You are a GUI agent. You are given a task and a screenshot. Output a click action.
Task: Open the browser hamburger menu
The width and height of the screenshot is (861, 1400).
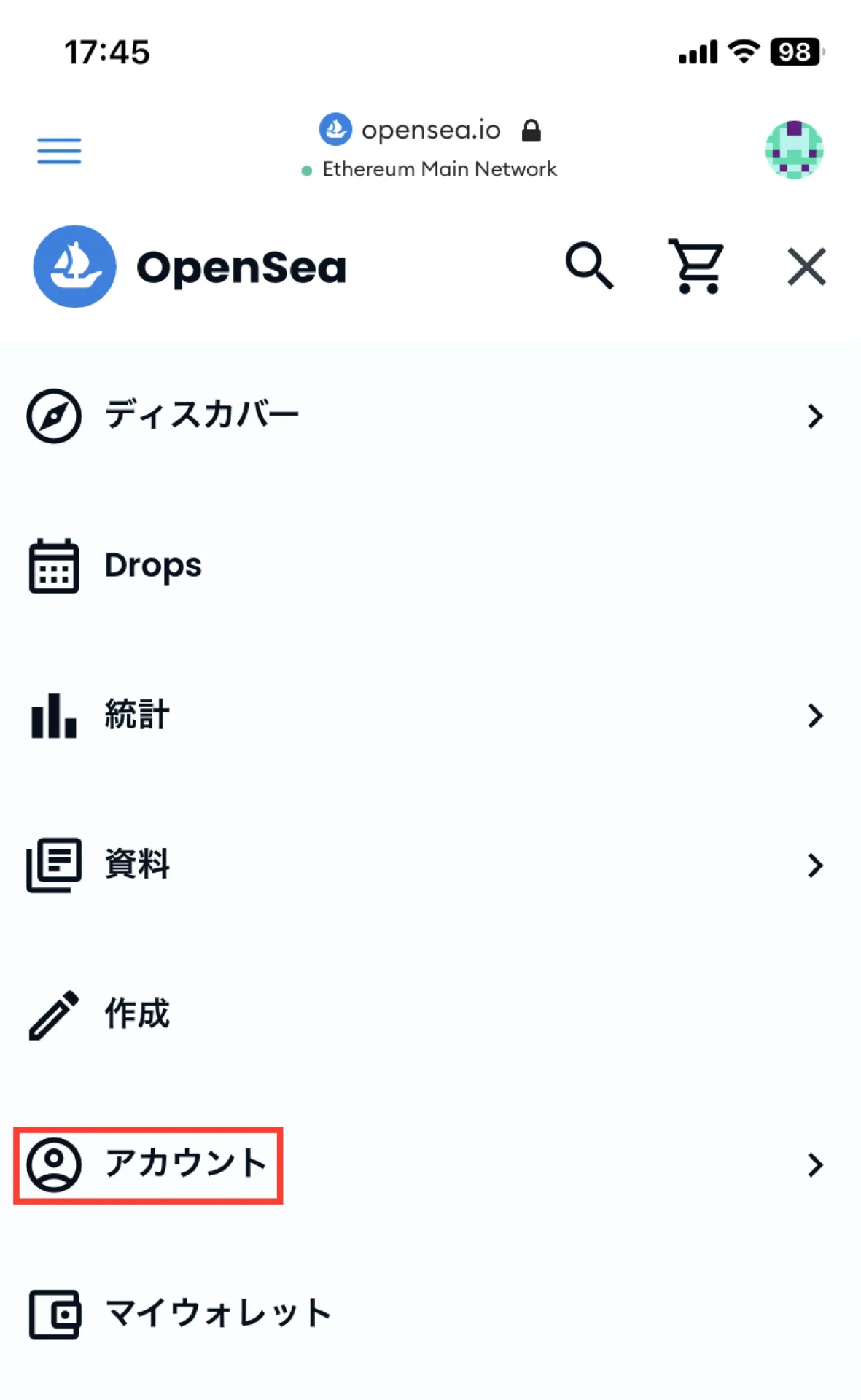(59, 151)
